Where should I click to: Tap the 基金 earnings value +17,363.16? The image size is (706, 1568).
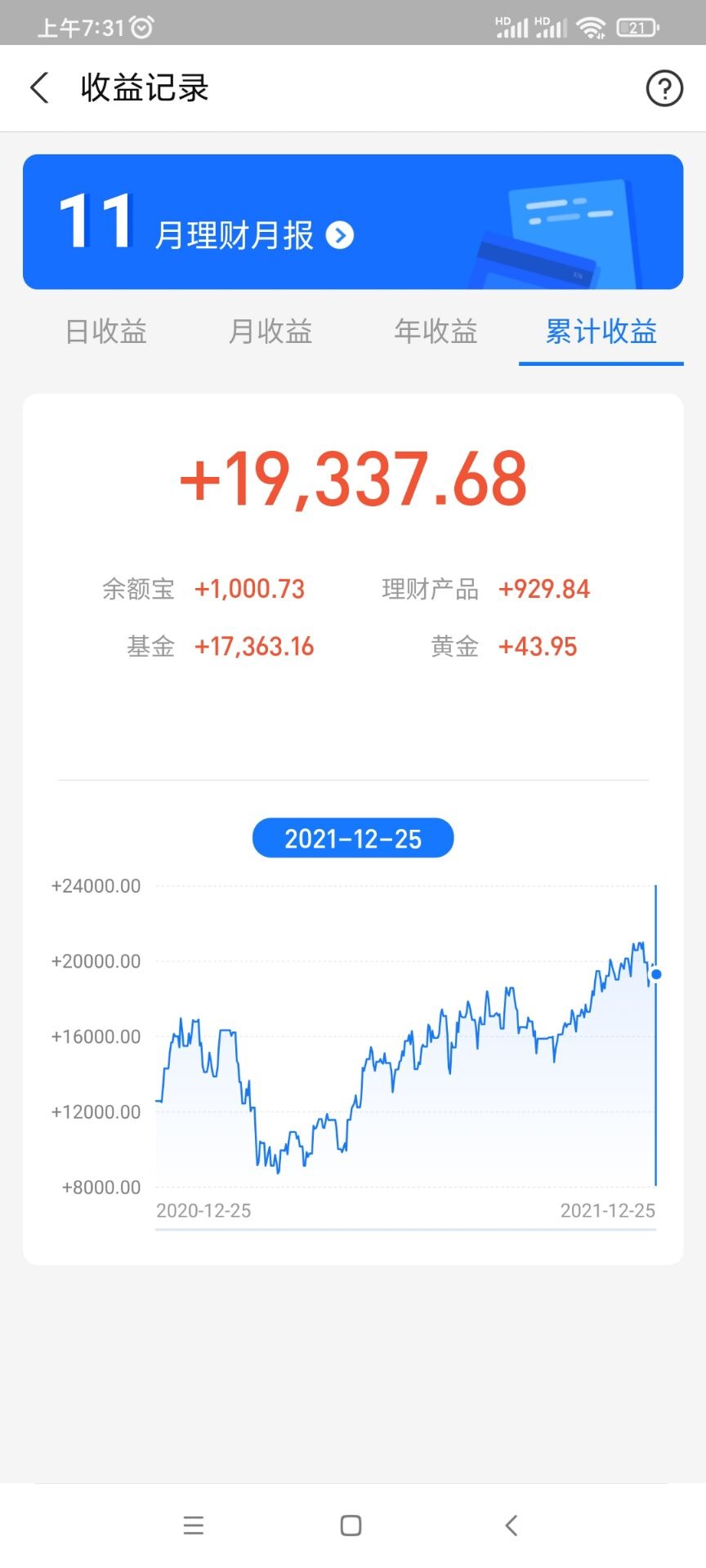[x=253, y=646]
